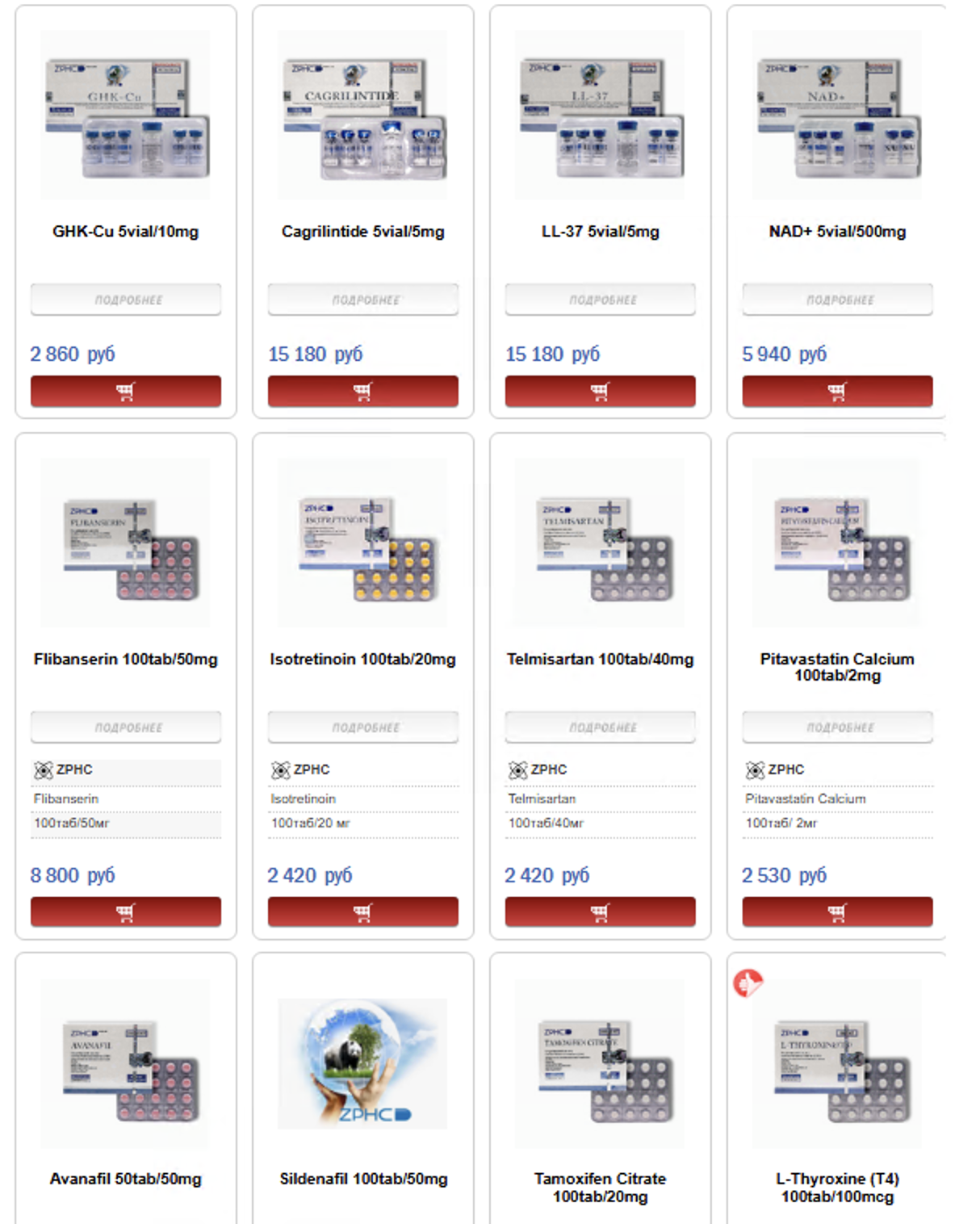Add LL-37 5vial/5mg to cart
The width and height of the screenshot is (980, 1224).
pyautogui.click(x=600, y=392)
